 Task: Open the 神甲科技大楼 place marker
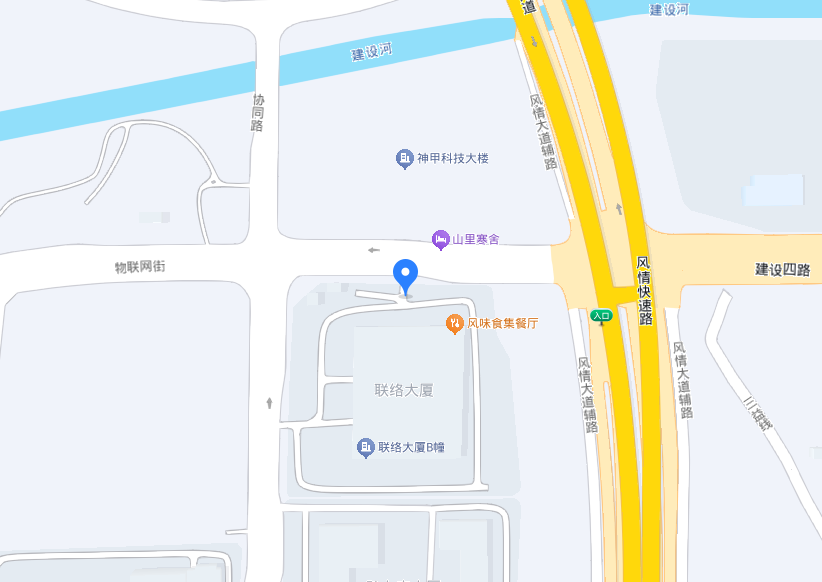point(404,158)
